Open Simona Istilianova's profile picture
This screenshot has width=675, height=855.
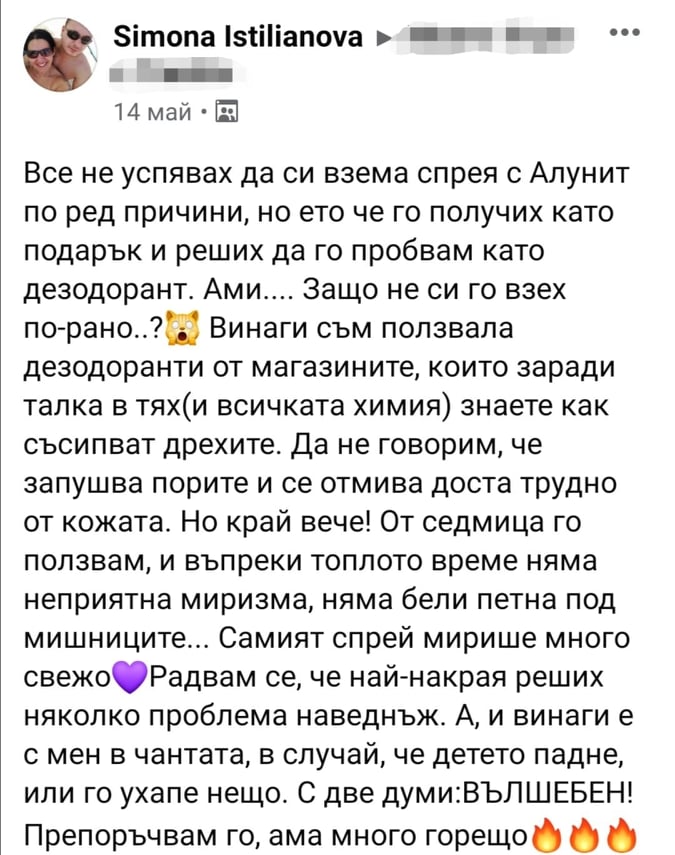(57, 54)
